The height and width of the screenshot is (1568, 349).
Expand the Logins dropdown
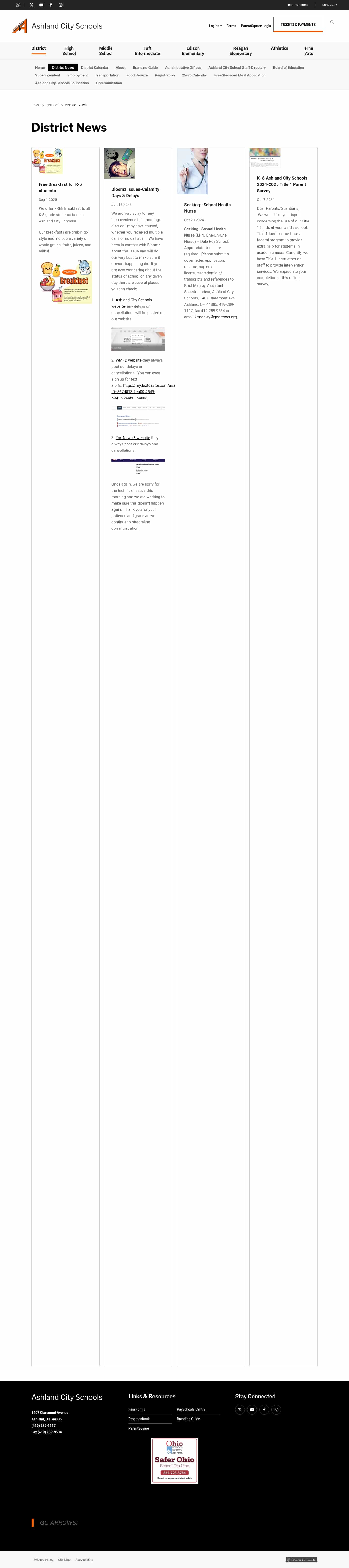click(215, 26)
